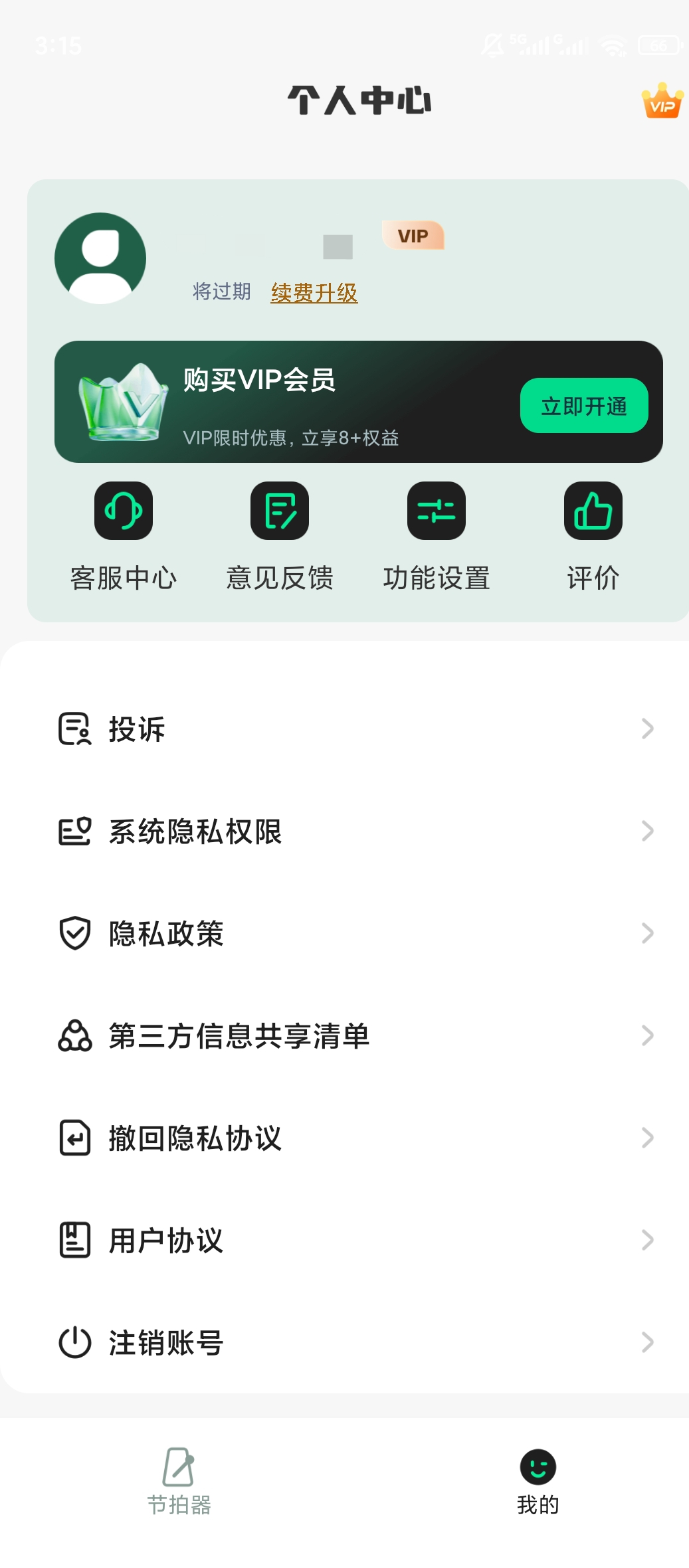Viewport: 689px width, 1568px height.
Task: Switch to the 我的 tab
Action: tap(538, 1481)
